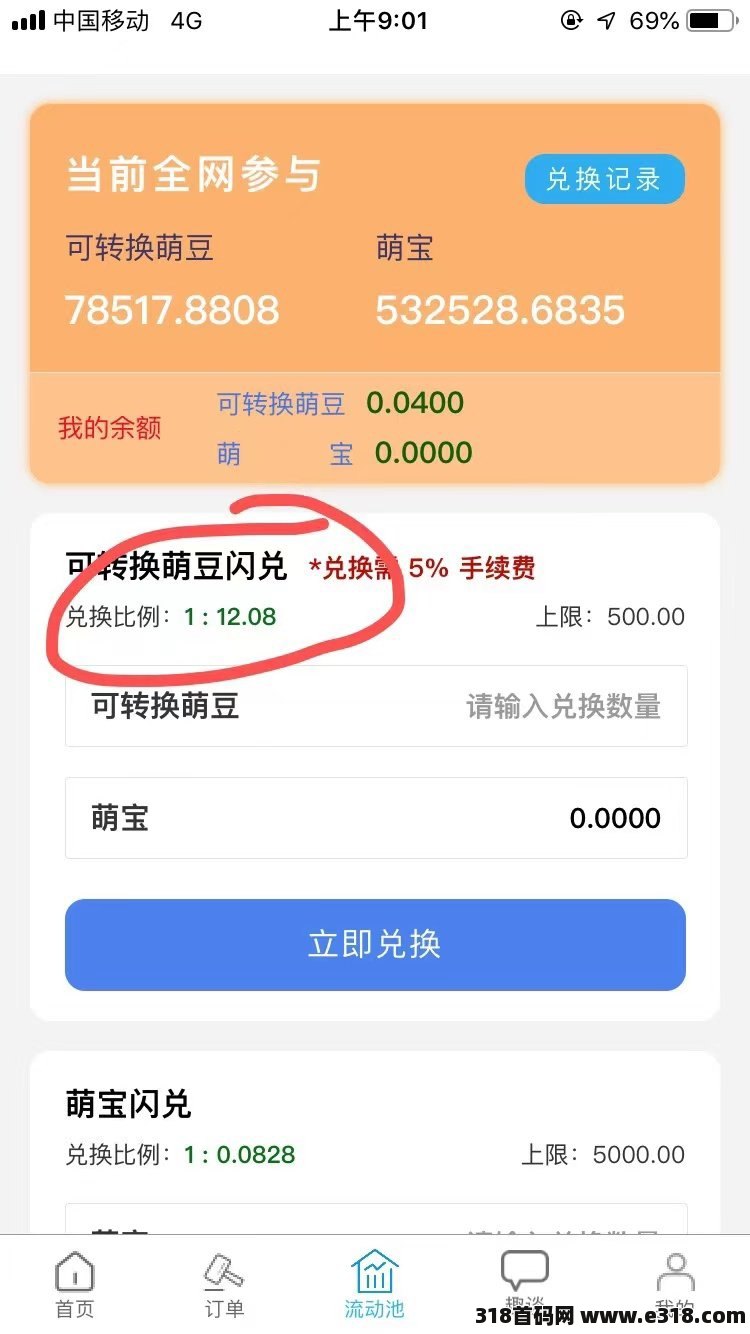Go to the 首页 home tab

pyautogui.click(x=75, y=1284)
